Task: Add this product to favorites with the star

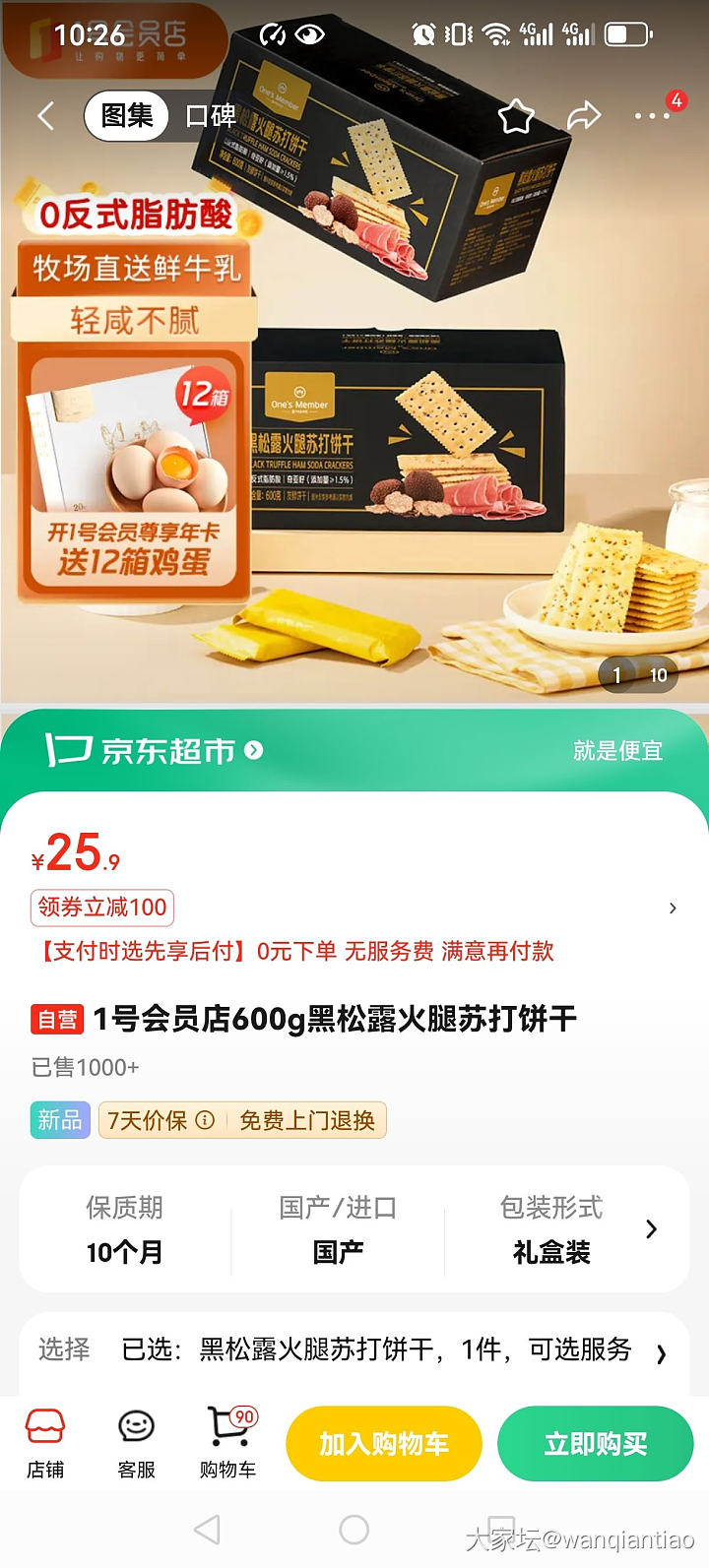Action: click(x=516, y=116)
